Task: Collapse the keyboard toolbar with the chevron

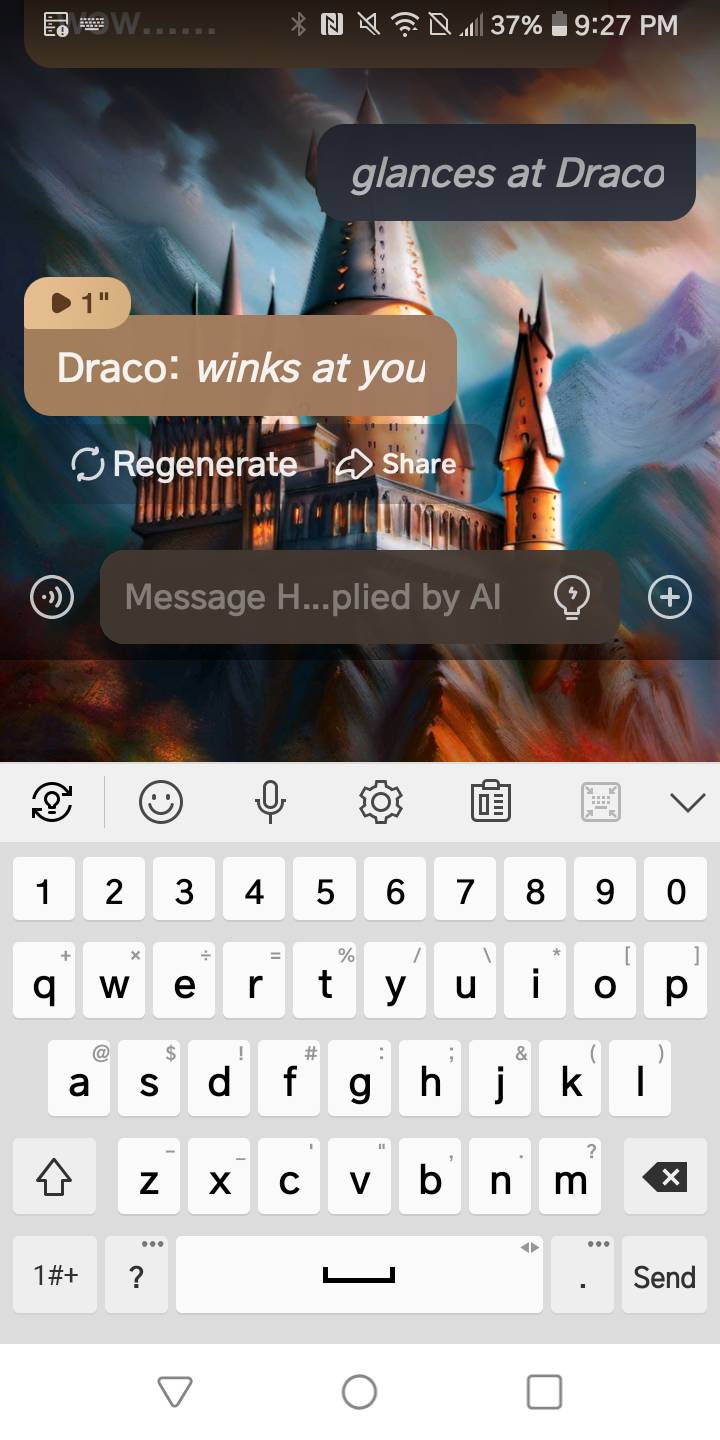Action: coord(687,802)
